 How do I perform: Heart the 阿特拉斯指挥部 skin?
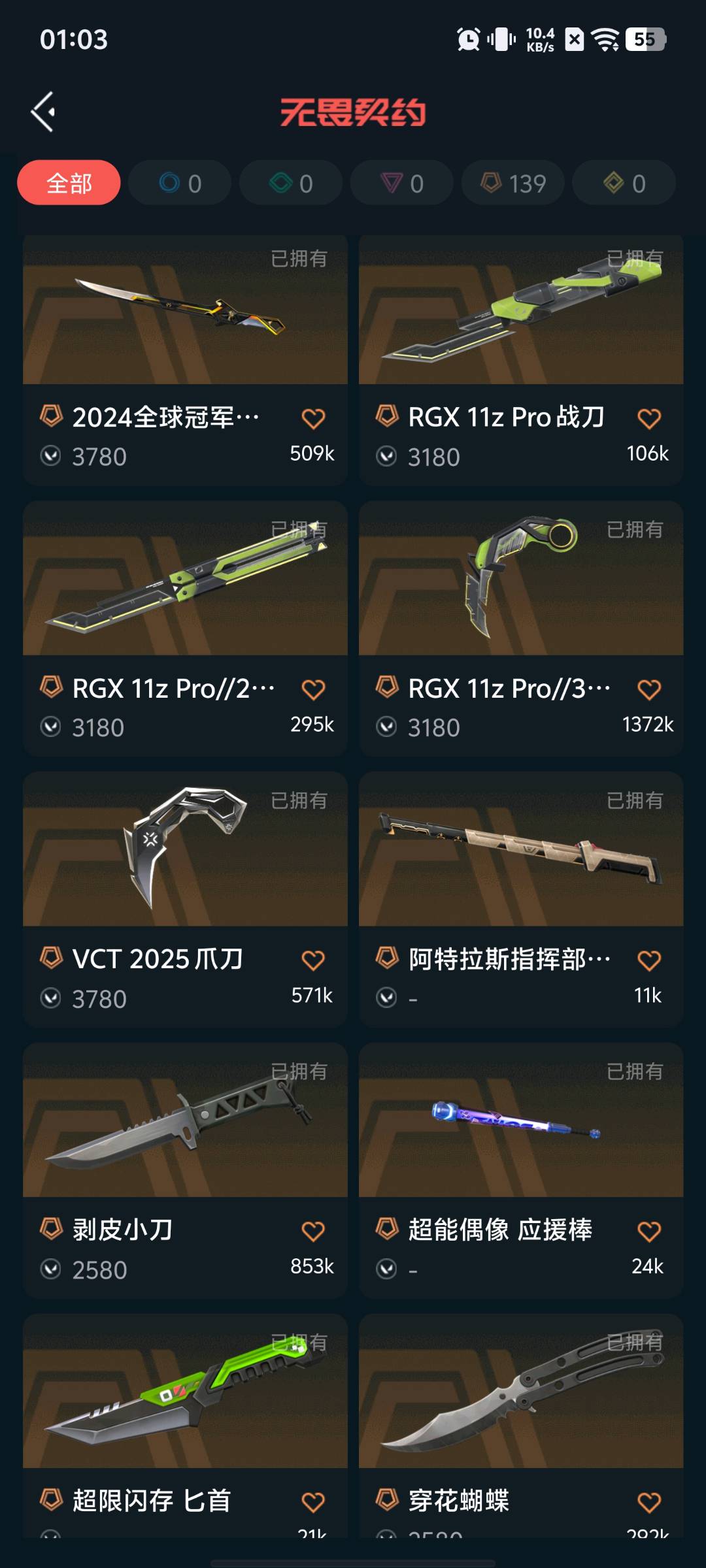point(648,960)
